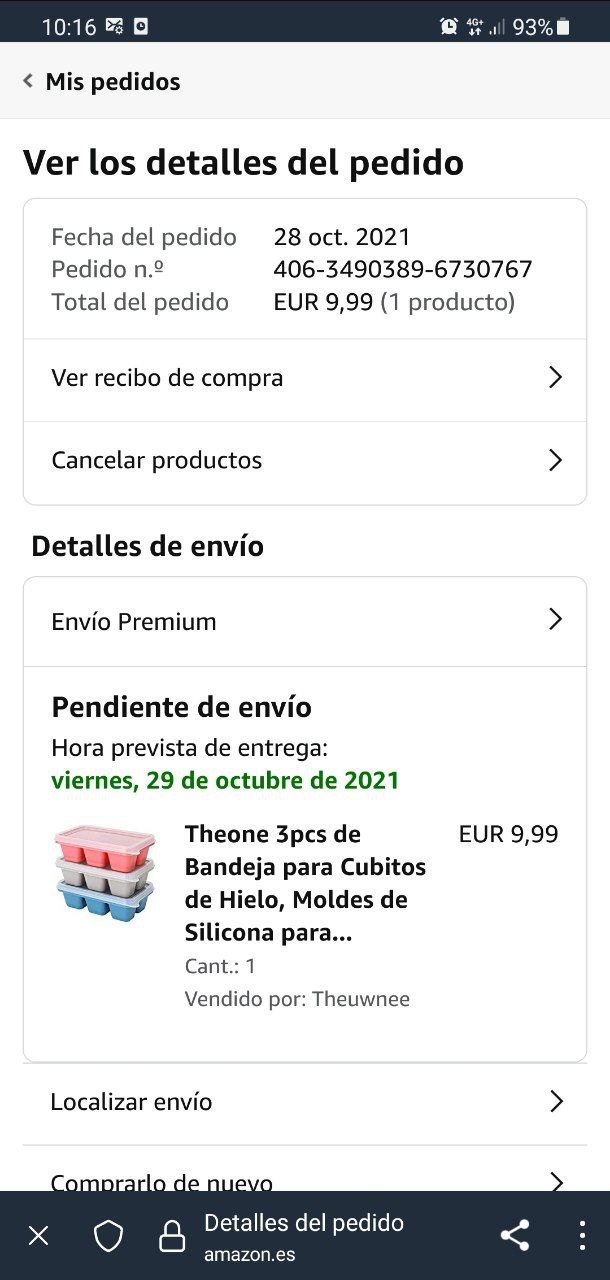The image size is (610, 1280).
Task: Tap the padlock connection icon
Action: (172, 1236)
